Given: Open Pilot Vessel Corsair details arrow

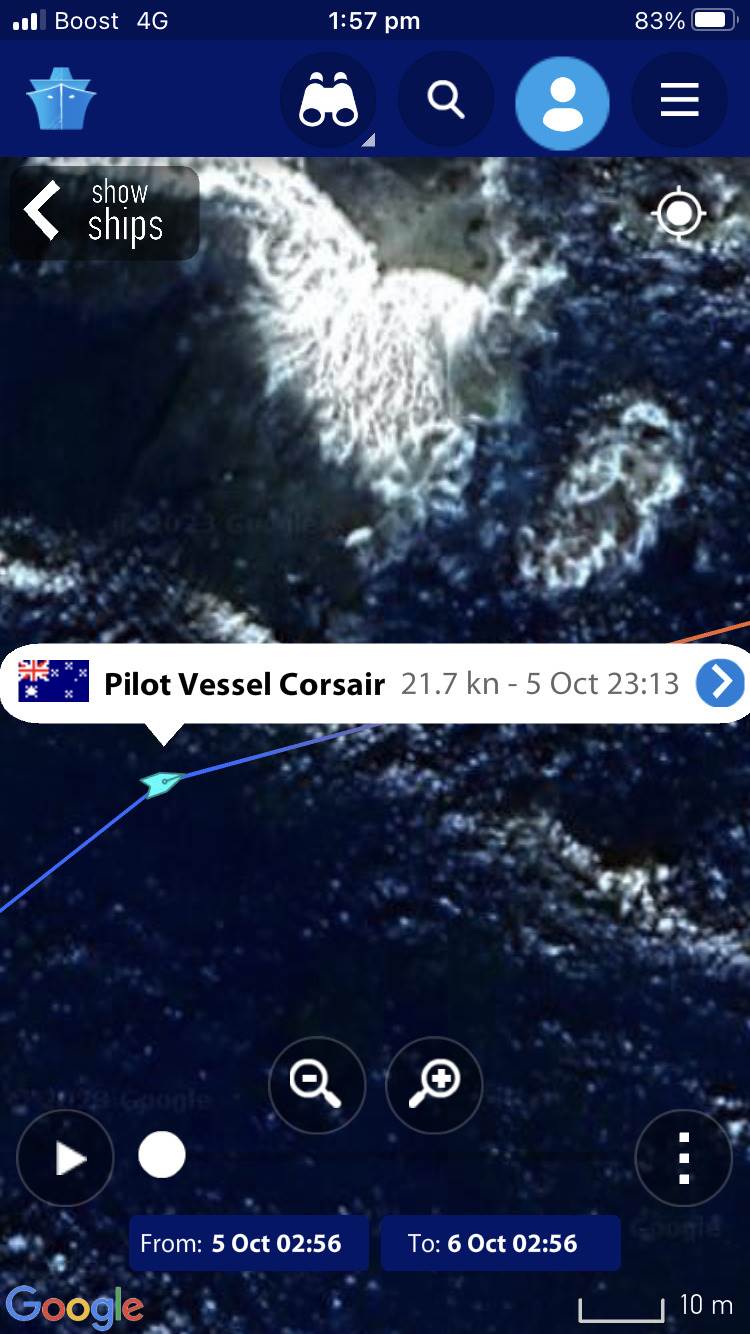Looking at the screenshot, I should 719,683.
